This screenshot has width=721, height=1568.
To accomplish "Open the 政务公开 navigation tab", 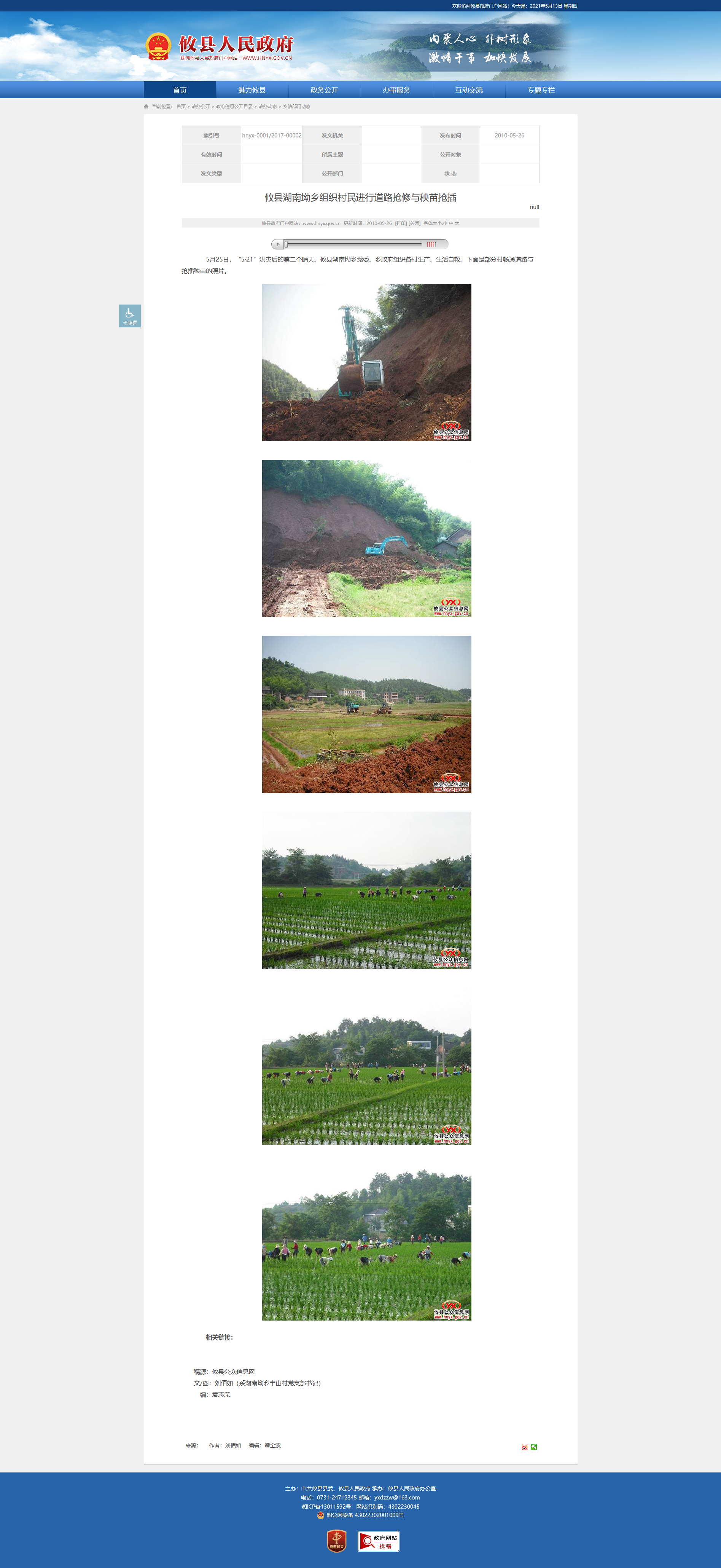I will click(324, 89).
